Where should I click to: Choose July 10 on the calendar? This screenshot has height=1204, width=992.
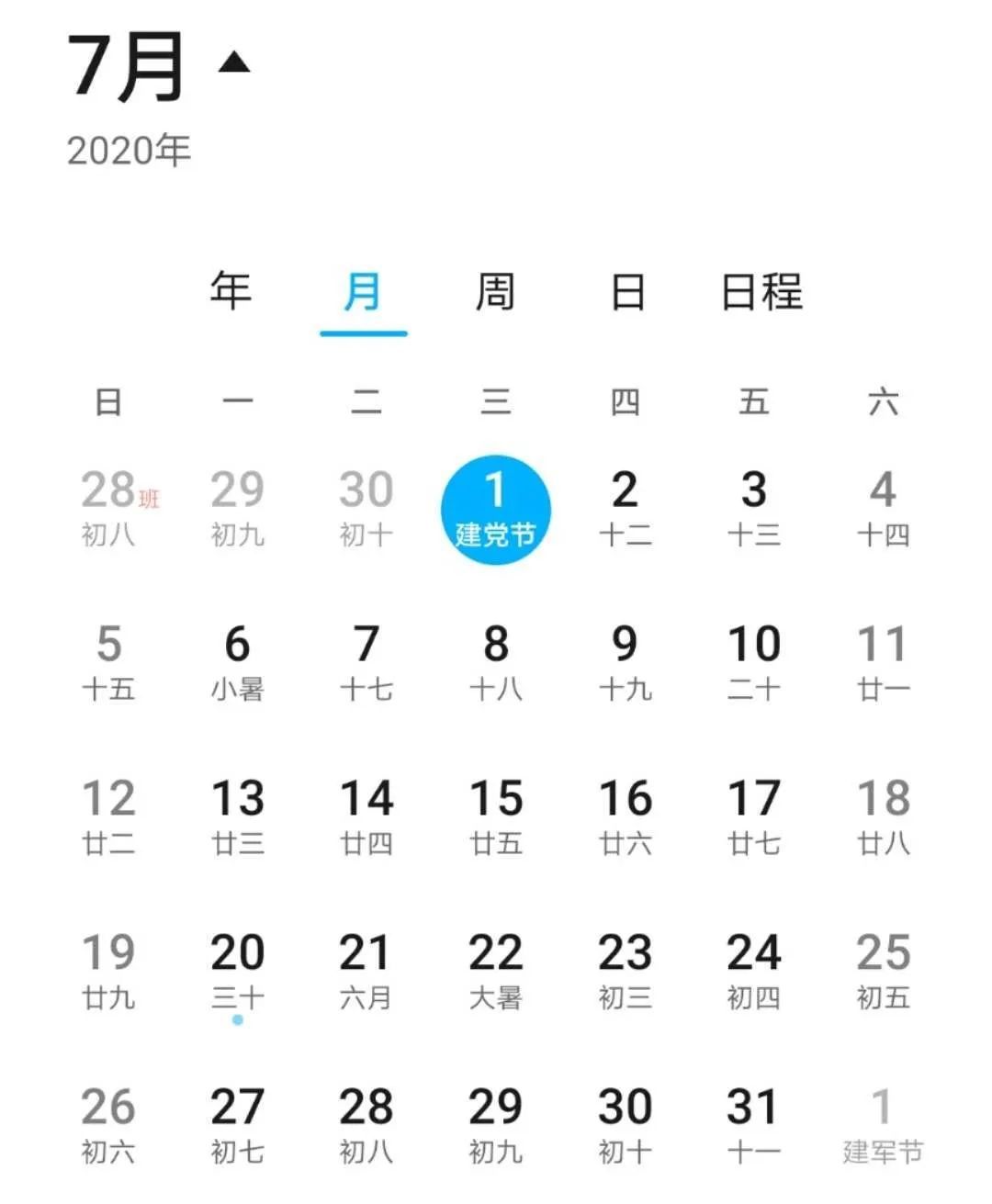coord(754,661)
